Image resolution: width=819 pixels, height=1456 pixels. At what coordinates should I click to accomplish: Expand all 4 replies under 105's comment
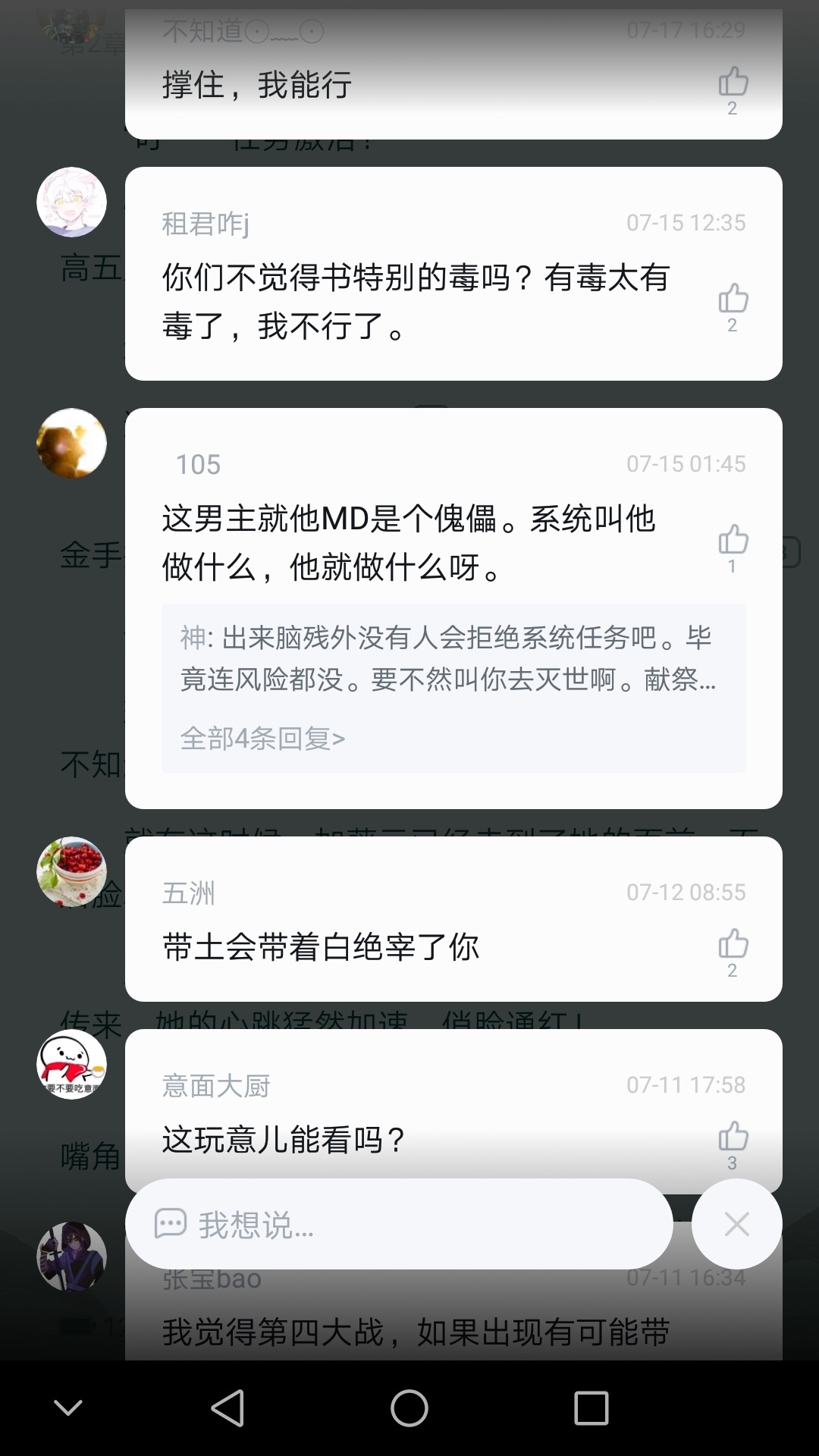pyautogui.click(x=262, y=738)
